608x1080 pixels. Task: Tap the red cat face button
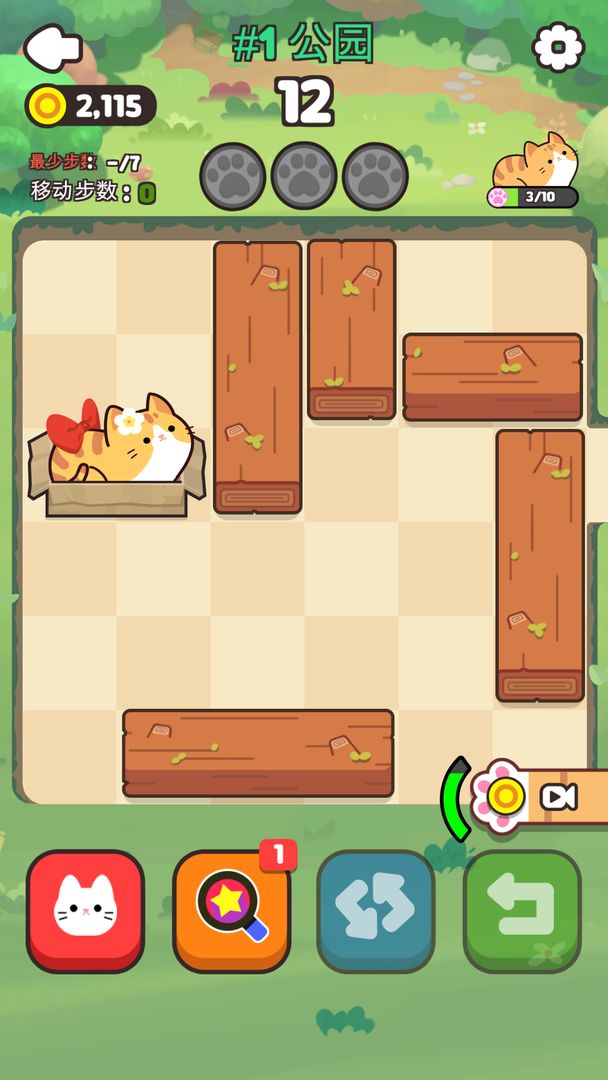[x=86, y=910]
